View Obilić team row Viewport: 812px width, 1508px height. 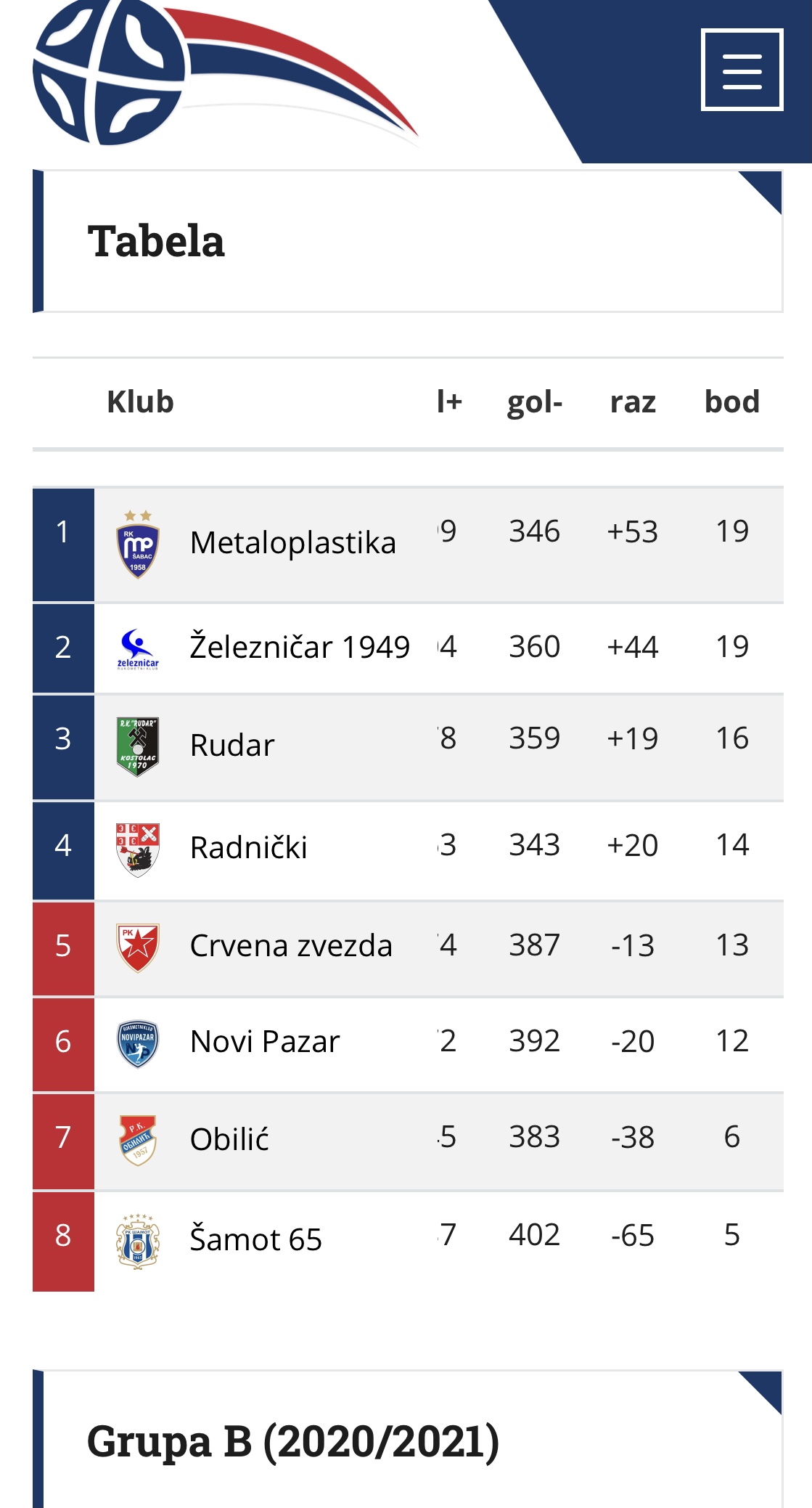point(229,1139)
